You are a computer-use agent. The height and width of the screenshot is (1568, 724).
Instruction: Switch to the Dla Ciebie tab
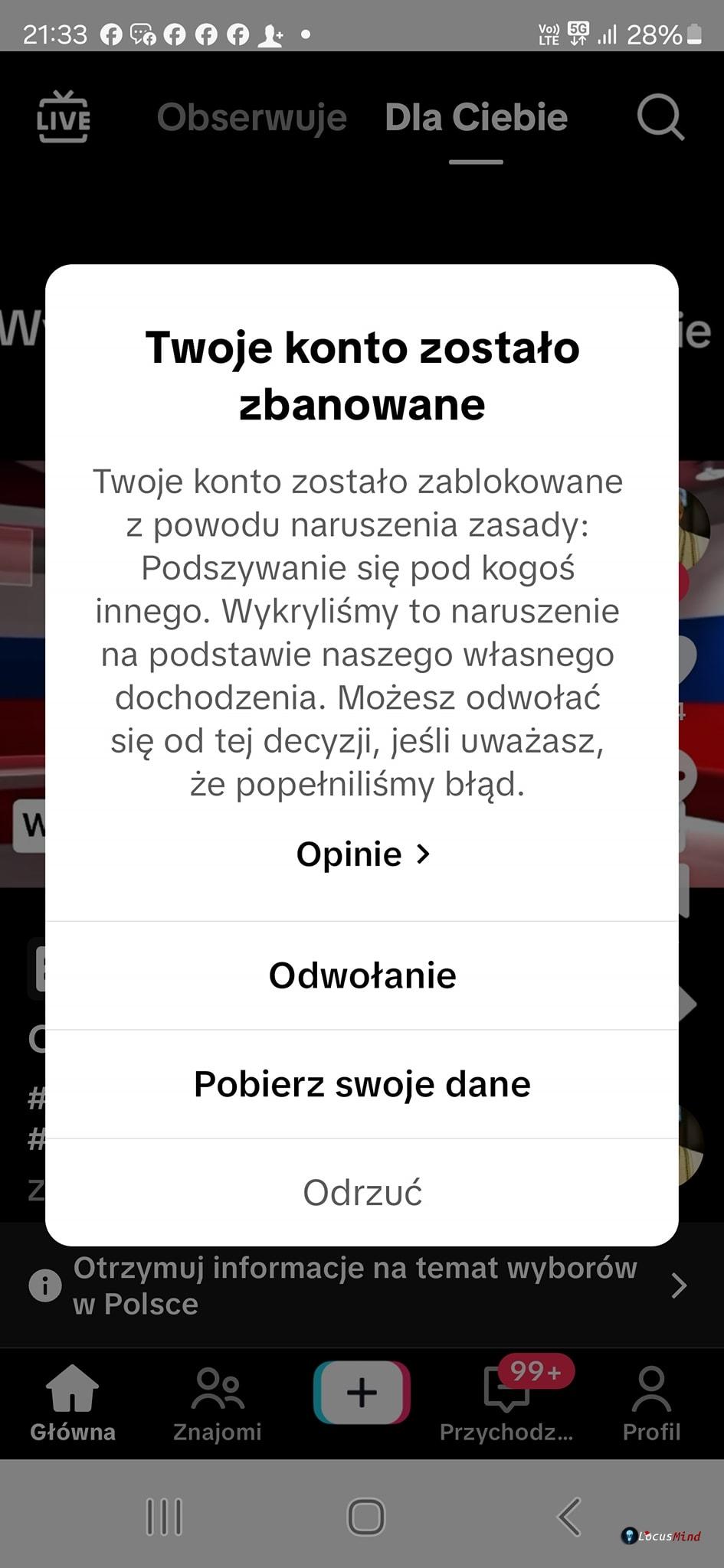476,117
